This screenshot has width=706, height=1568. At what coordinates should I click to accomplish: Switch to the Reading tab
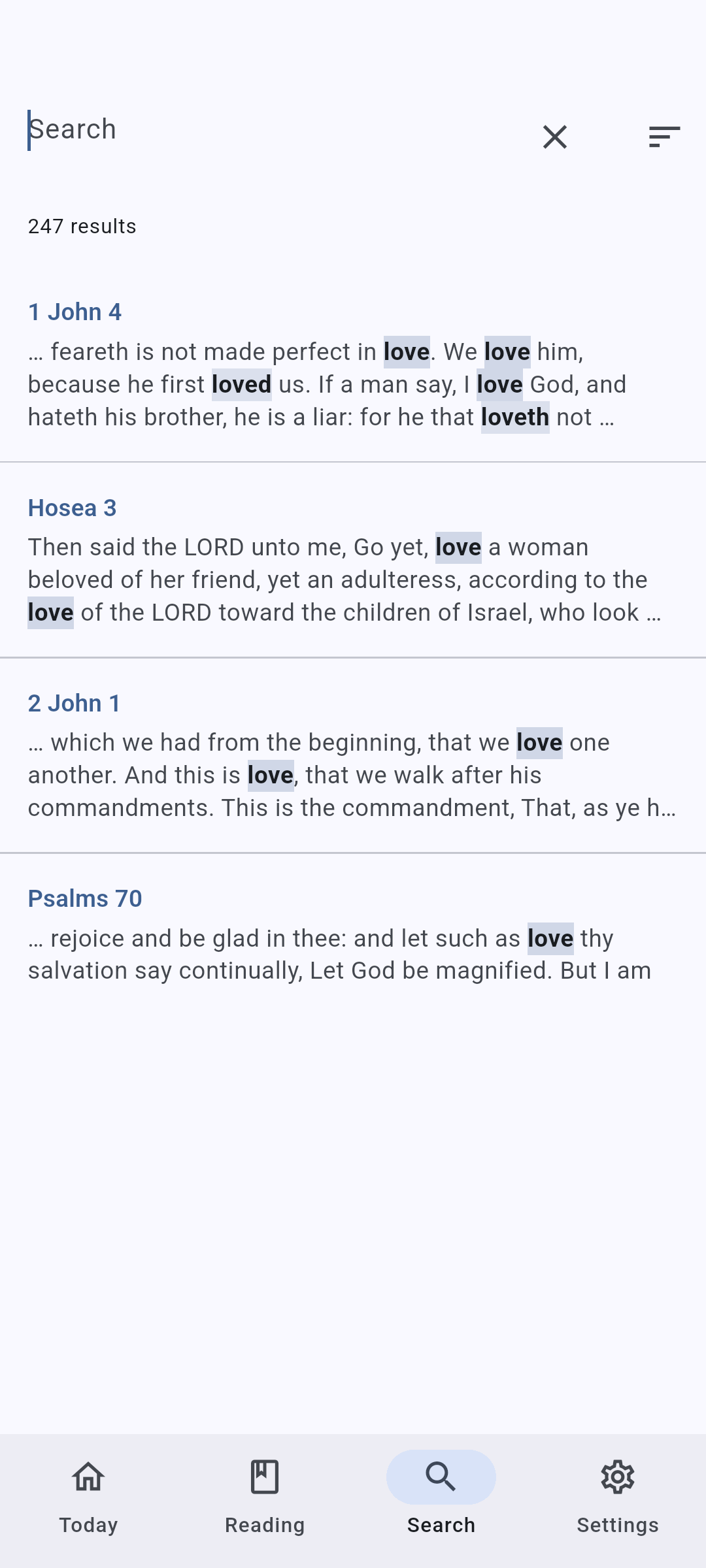(x=265, y=1496)
